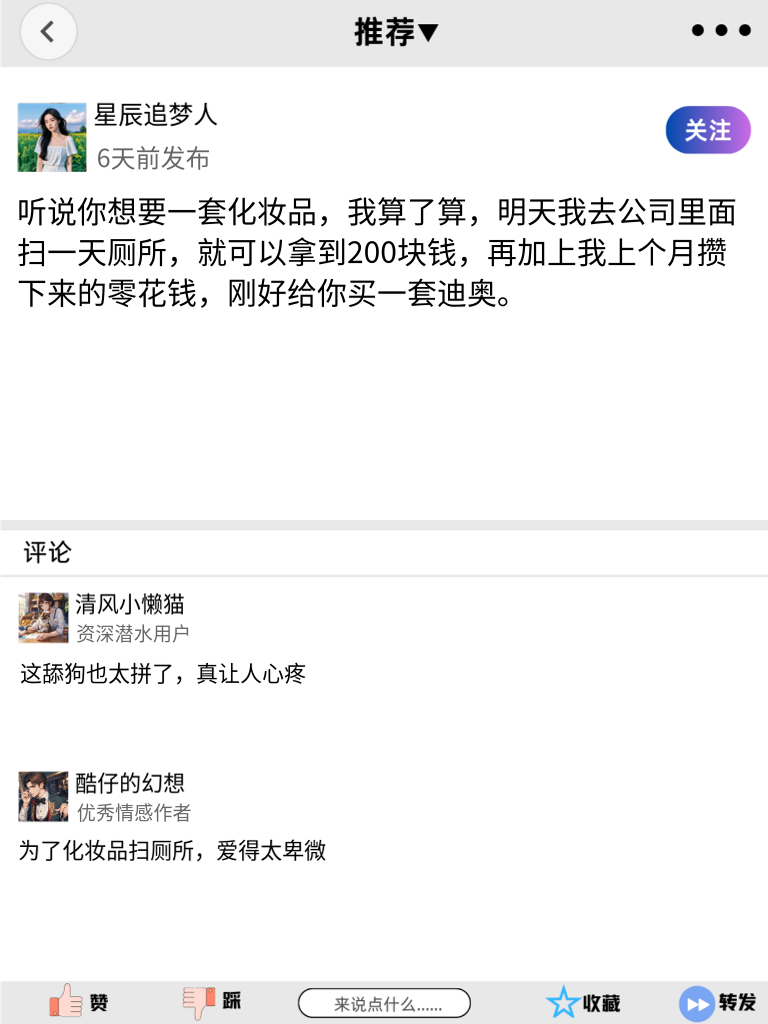Open the three-dot more options menu

pyautogui.click(x=719, y=30)
